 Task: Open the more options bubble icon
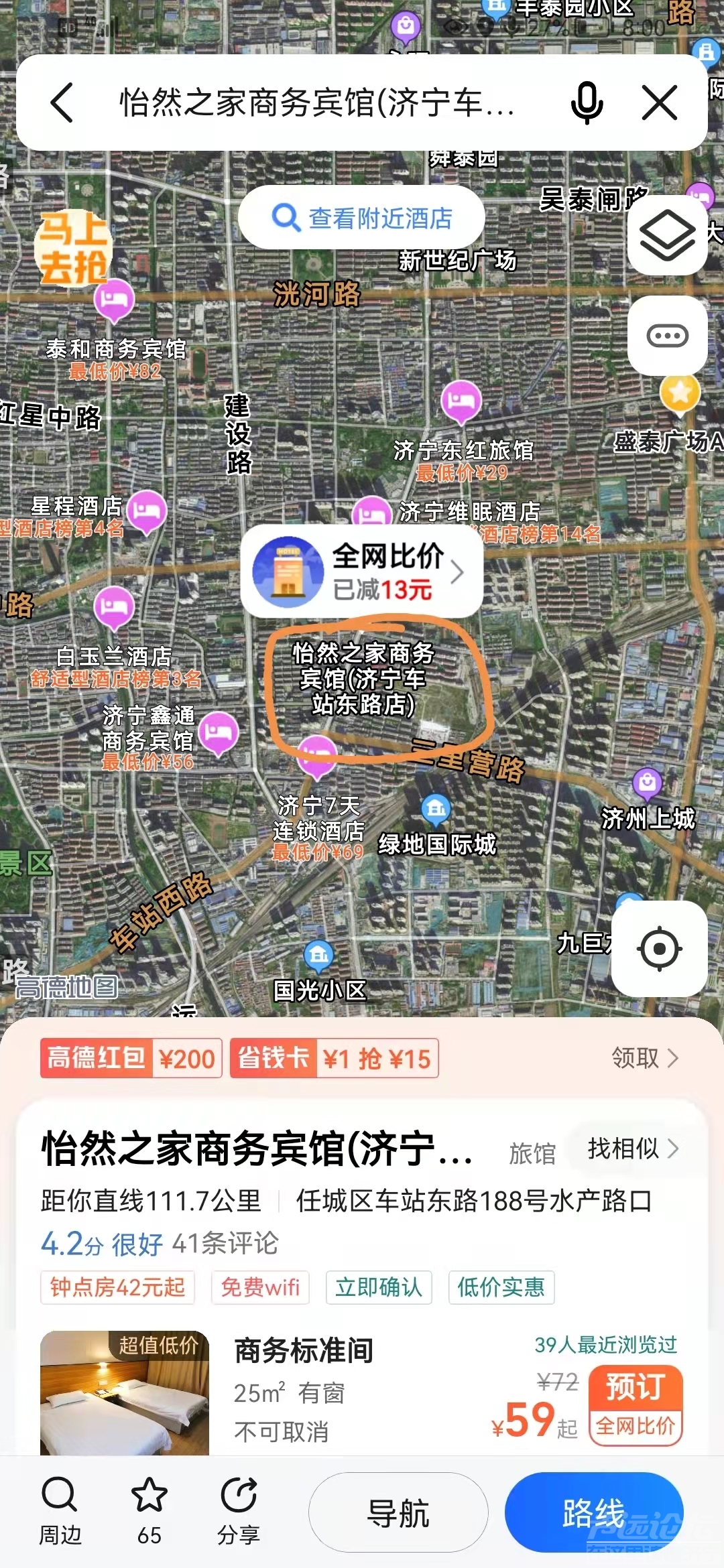[x=667, y=335]
